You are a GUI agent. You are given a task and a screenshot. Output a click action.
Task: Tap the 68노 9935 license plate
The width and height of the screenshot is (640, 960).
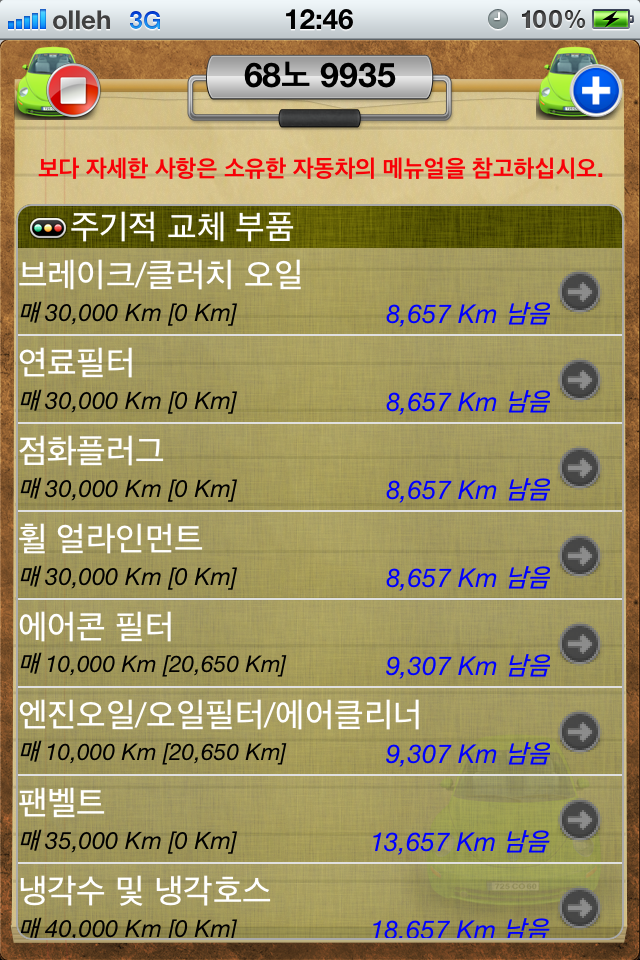pos(319,77)
